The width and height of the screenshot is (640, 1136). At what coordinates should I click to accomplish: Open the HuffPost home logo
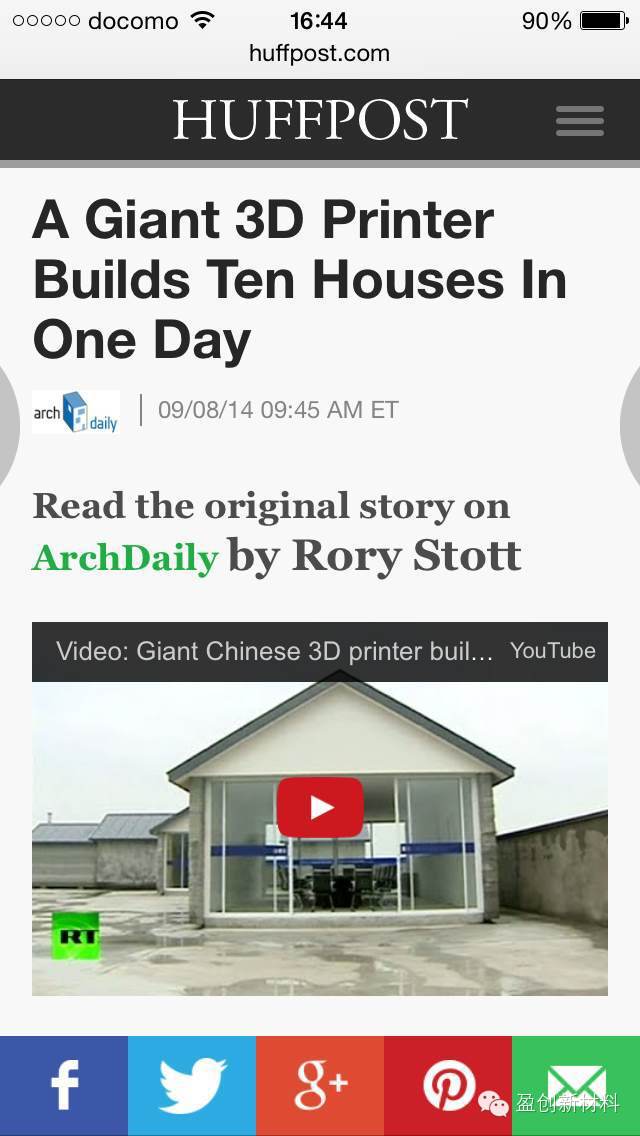pyautogui.click(x=319, y=121)
